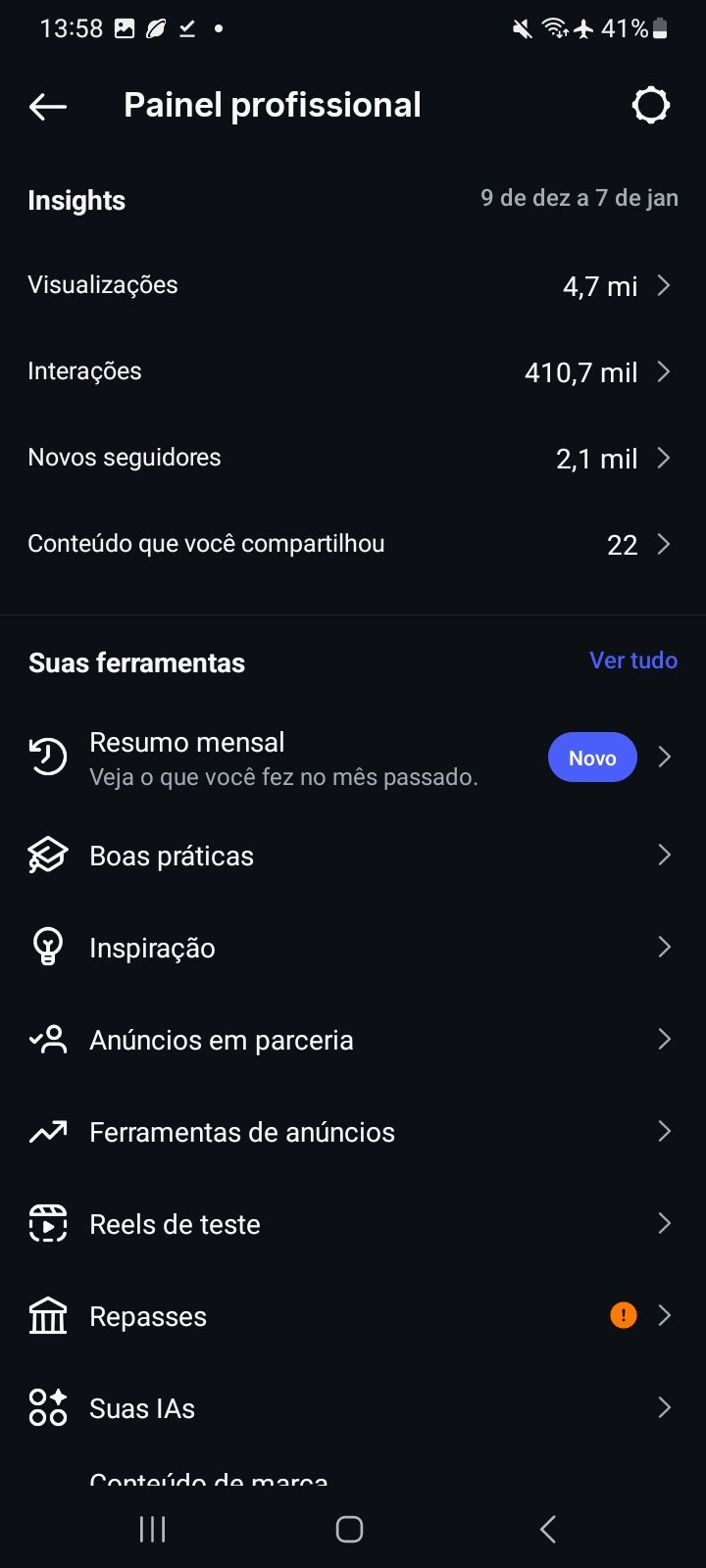This screenshot has width=706, height=1568.
Task: Open Inspiração tool
Action: pos(352,948)
